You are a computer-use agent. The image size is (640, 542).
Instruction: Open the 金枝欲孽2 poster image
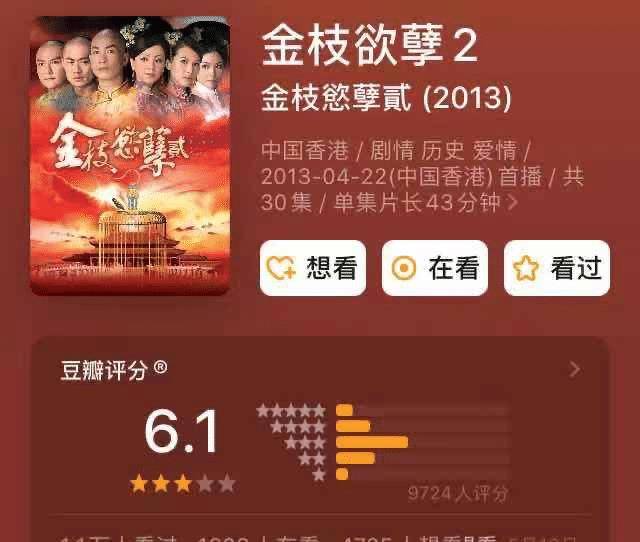[x=130, y=157]
